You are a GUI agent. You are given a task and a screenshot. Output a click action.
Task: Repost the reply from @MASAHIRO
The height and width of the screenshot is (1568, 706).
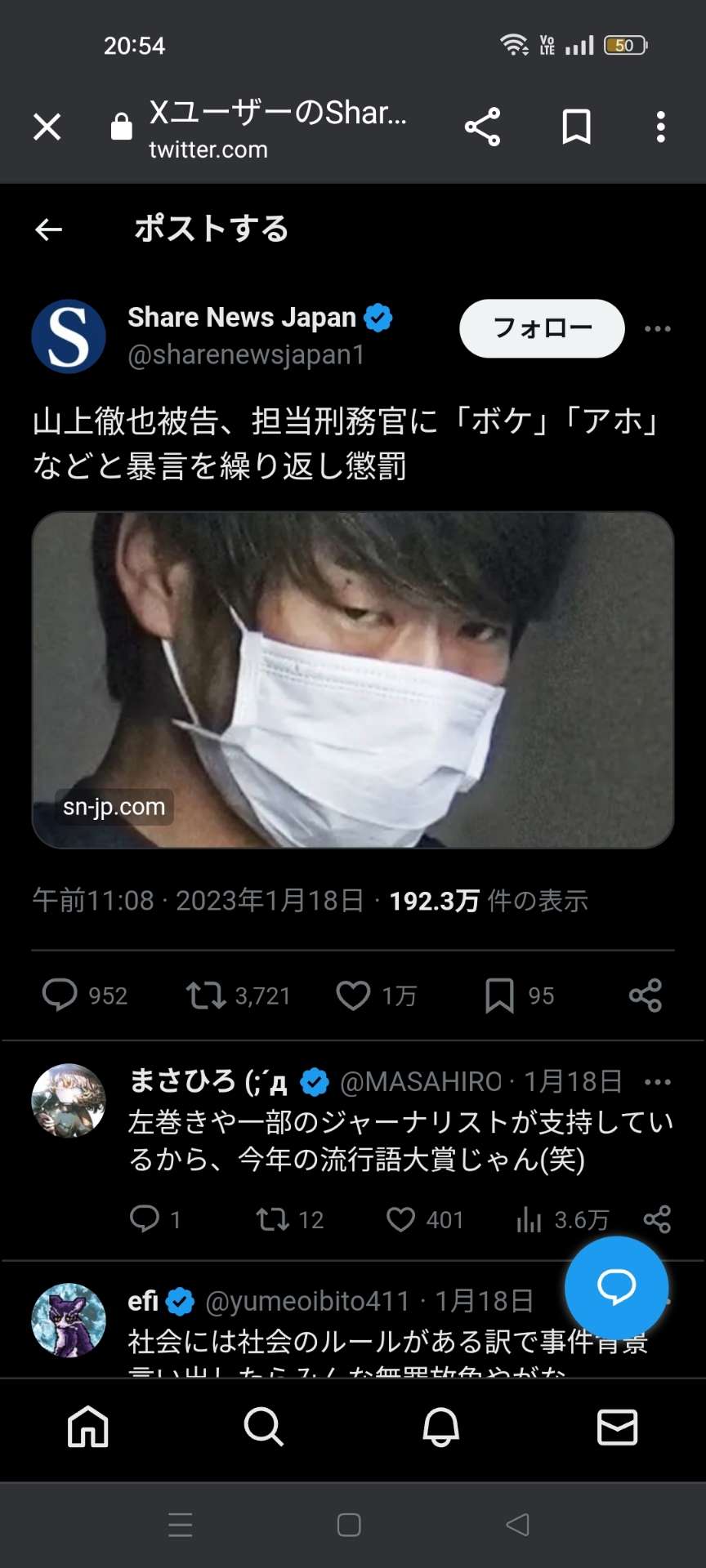coord(272,1219)
